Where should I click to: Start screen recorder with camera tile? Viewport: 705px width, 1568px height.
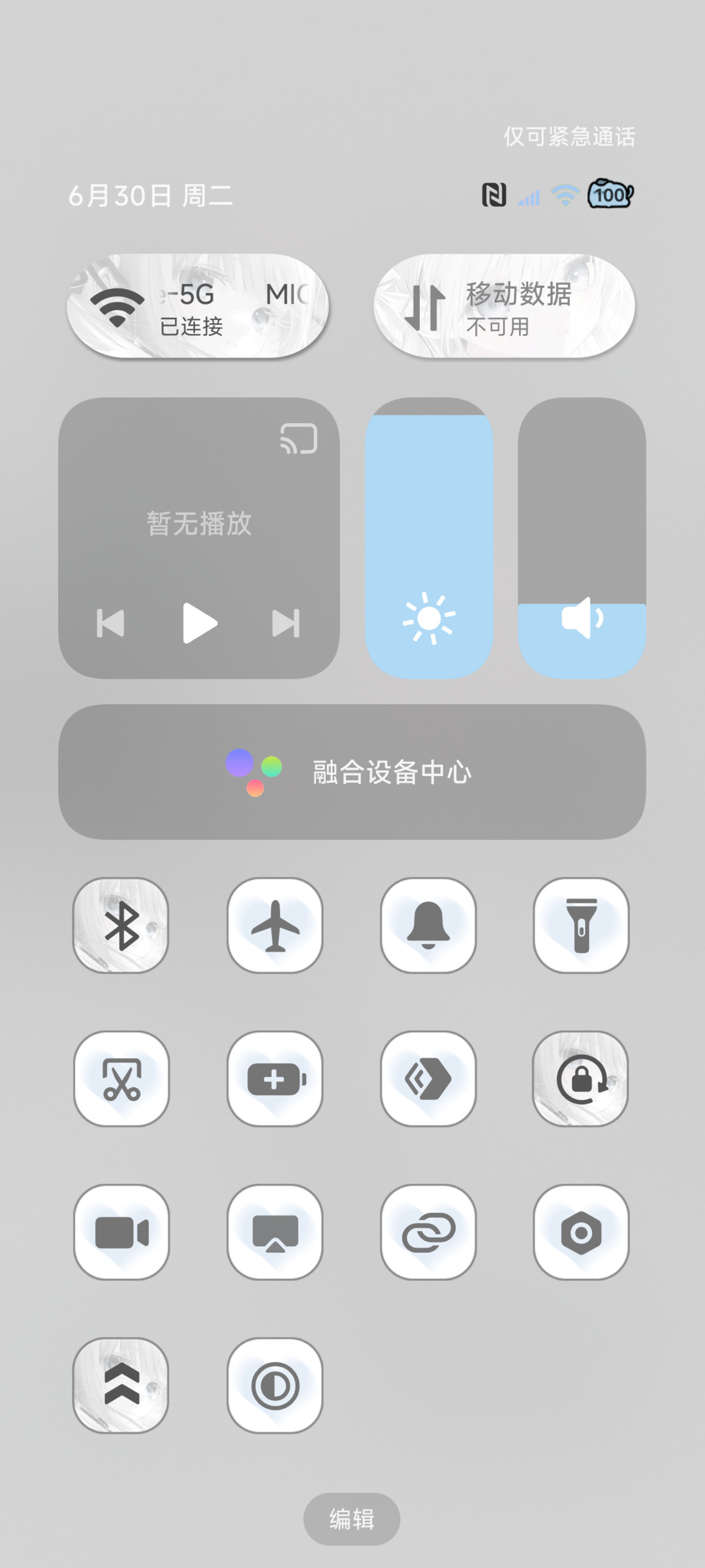click(121, 1232)
